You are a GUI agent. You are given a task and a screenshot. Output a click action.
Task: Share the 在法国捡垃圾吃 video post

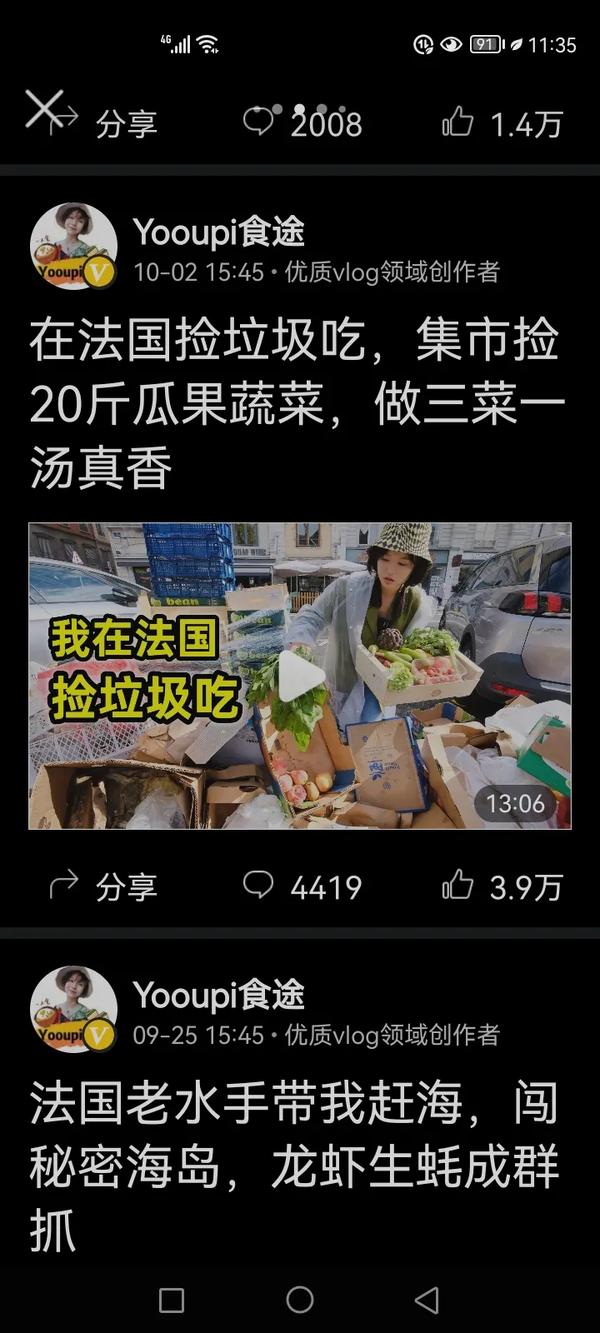103,886
